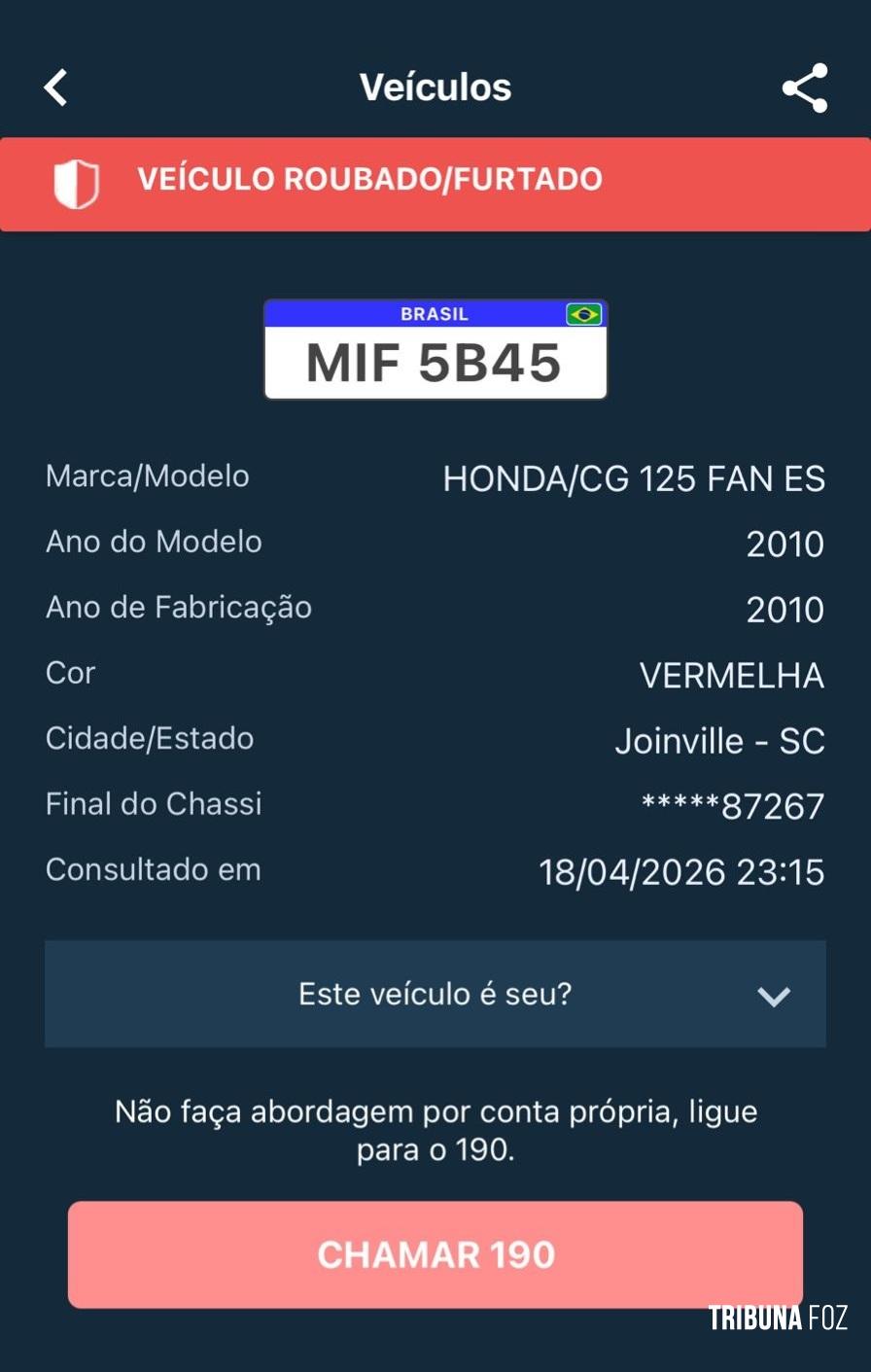Share this vehicle result
Viewport: 871px width, 1372px height.
click(805, 88)
